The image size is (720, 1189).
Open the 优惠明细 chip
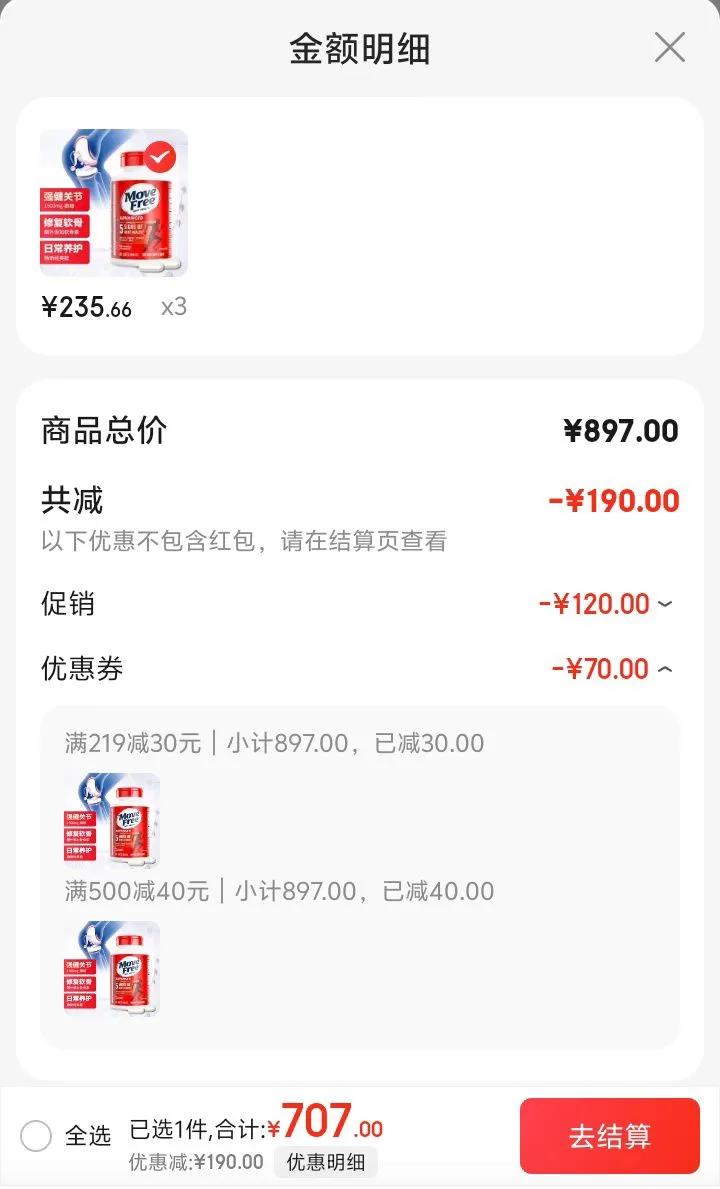(326, 1162)
